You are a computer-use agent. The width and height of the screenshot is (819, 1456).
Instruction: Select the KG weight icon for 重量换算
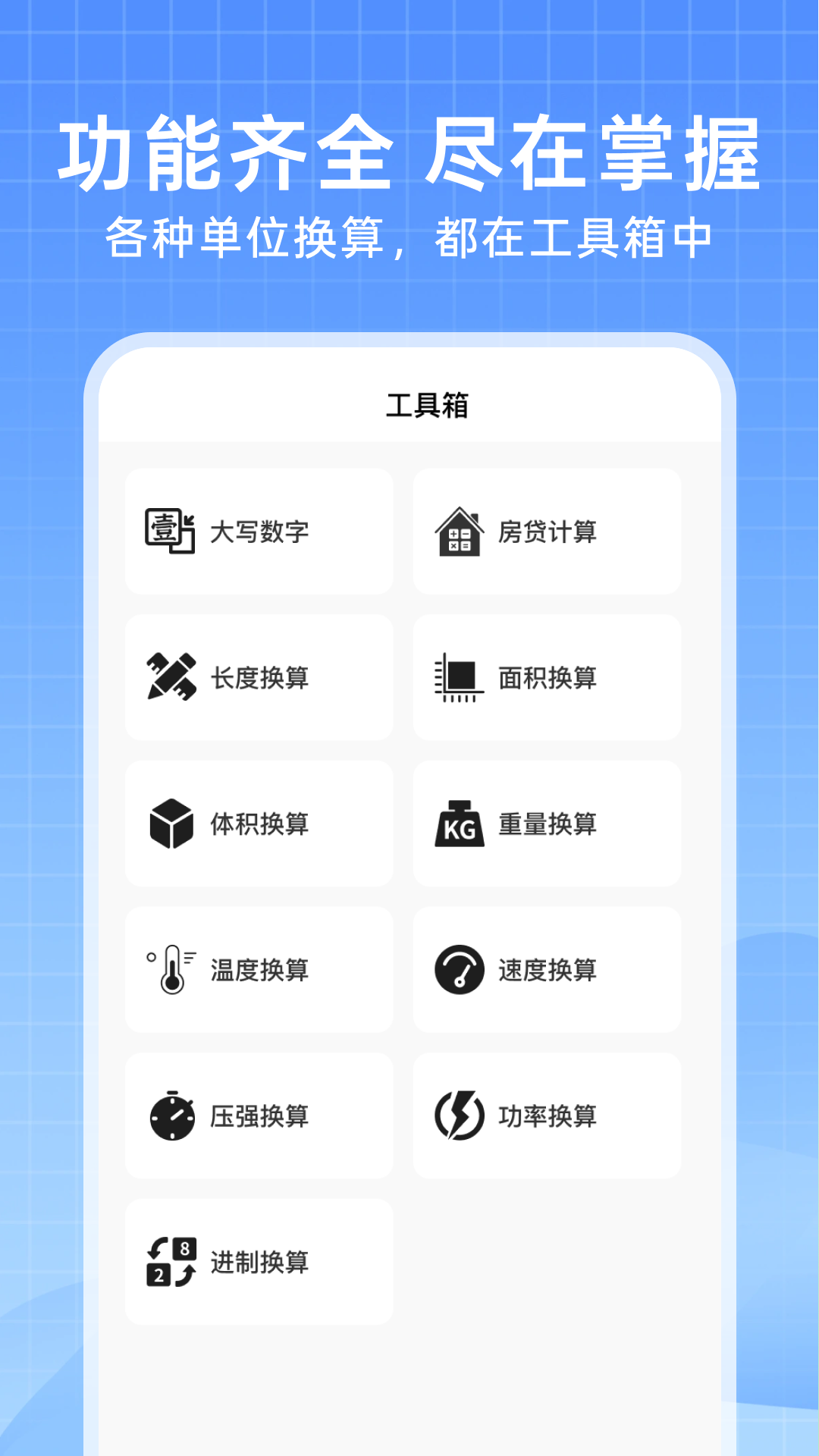pos(460,824)
